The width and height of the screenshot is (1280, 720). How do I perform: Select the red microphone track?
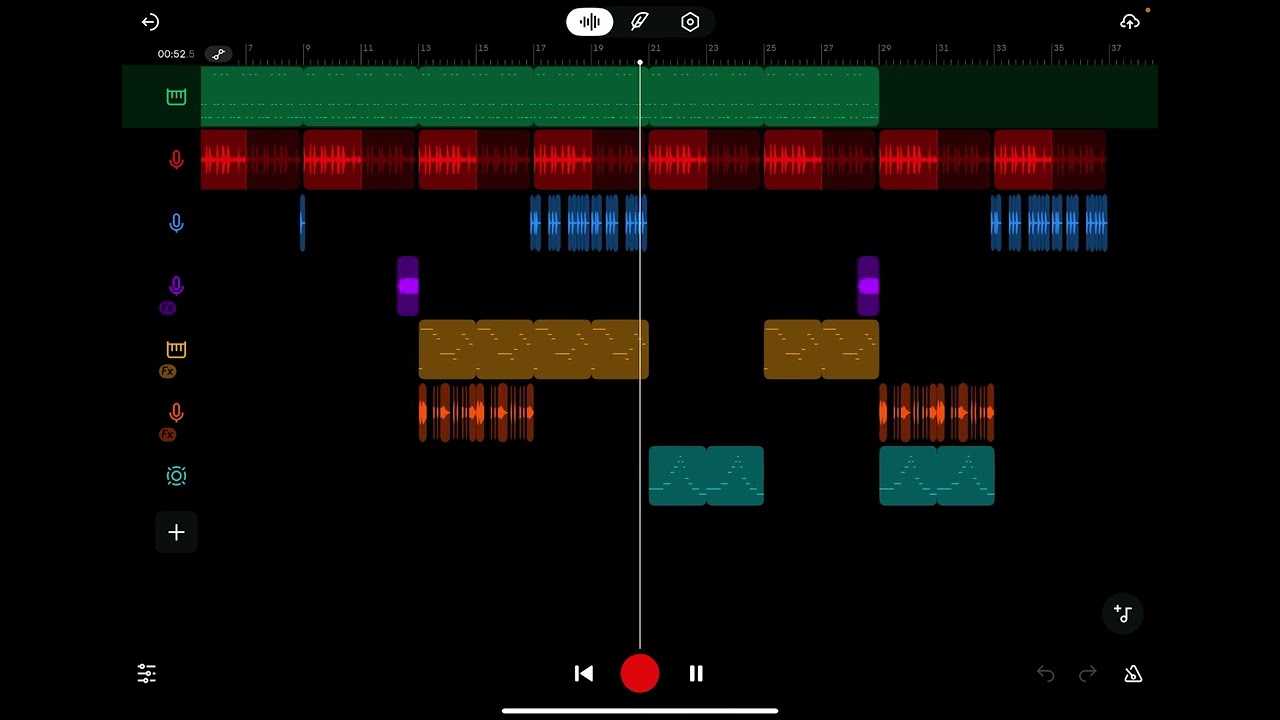[x=176, y=160]
